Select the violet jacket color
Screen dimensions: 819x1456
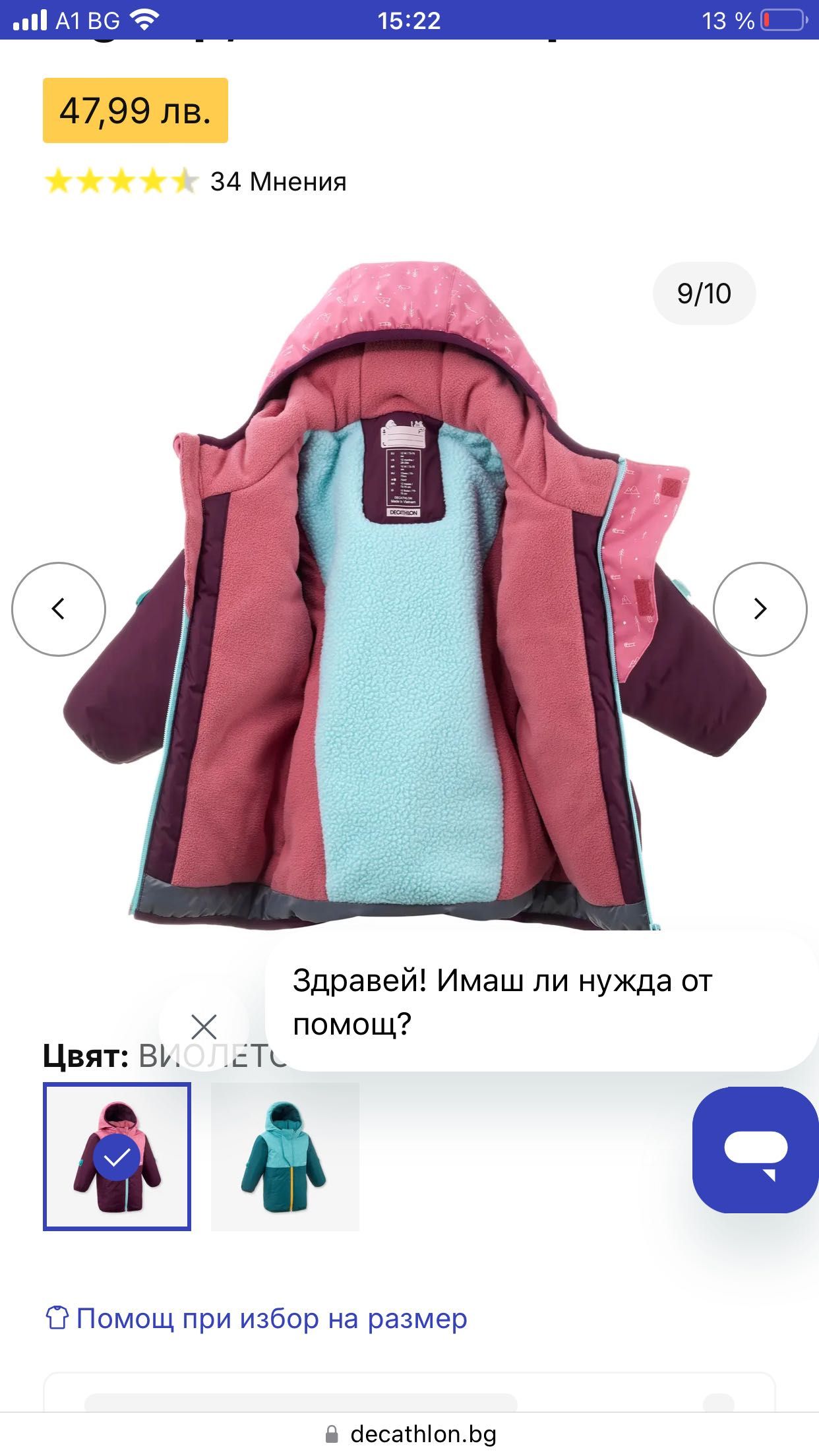click(x=117, y=1156)
